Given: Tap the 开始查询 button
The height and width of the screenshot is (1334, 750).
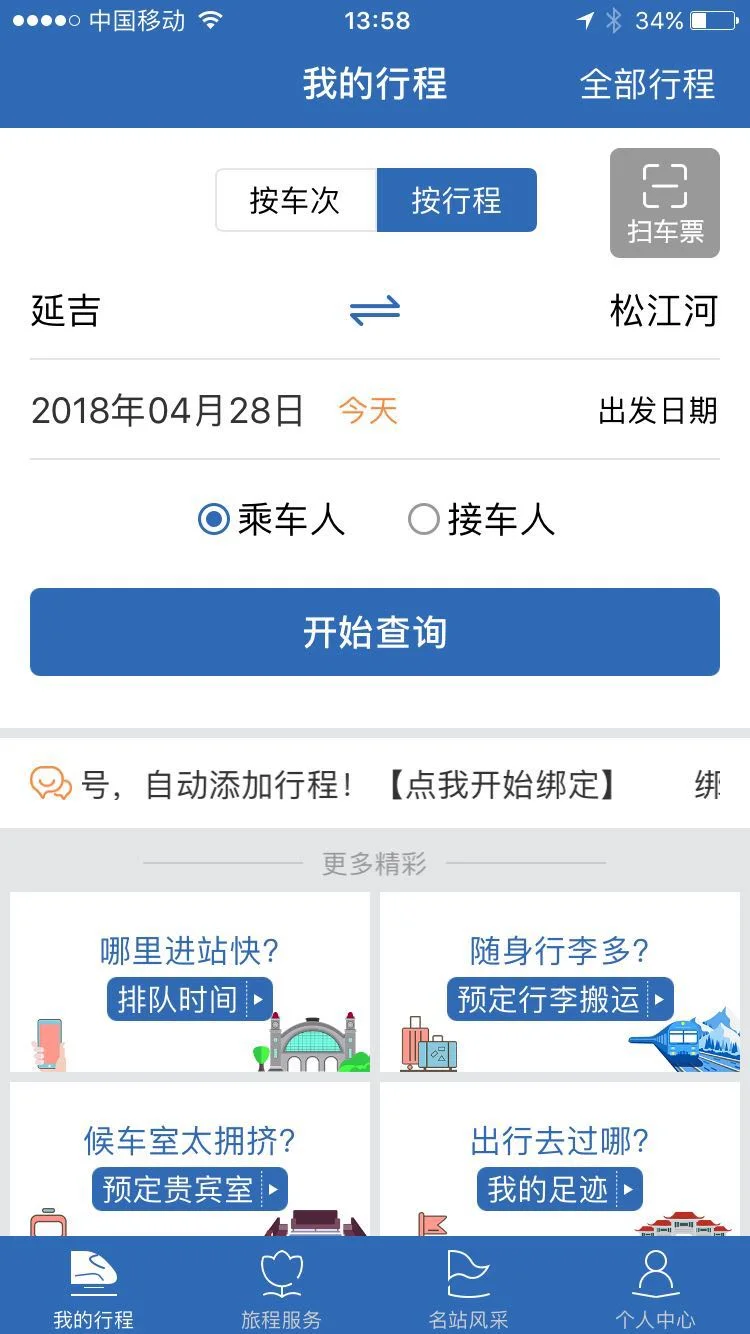Looking at the screenshot, I should 375,631.
